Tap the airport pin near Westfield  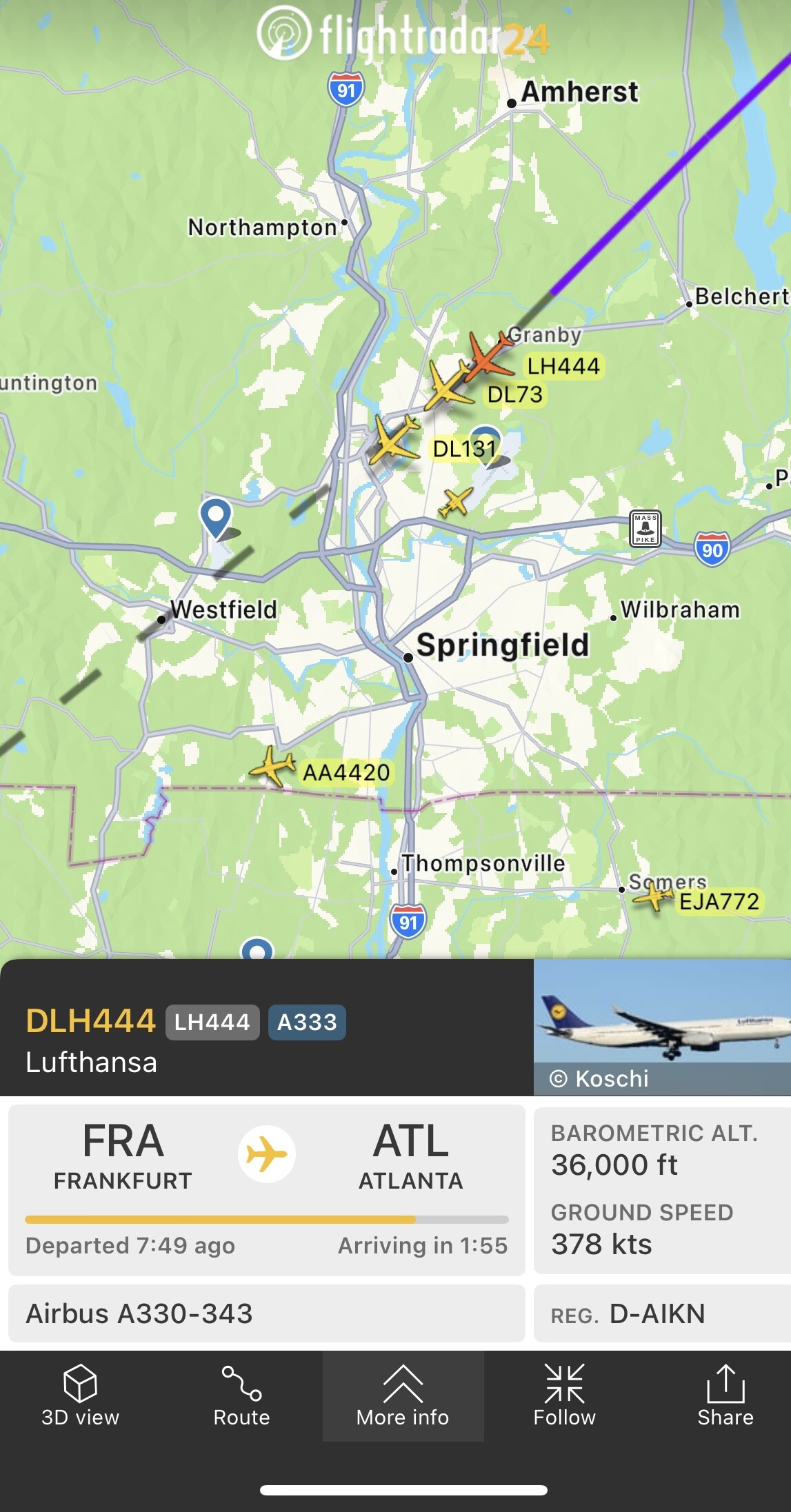coord(216,516)
